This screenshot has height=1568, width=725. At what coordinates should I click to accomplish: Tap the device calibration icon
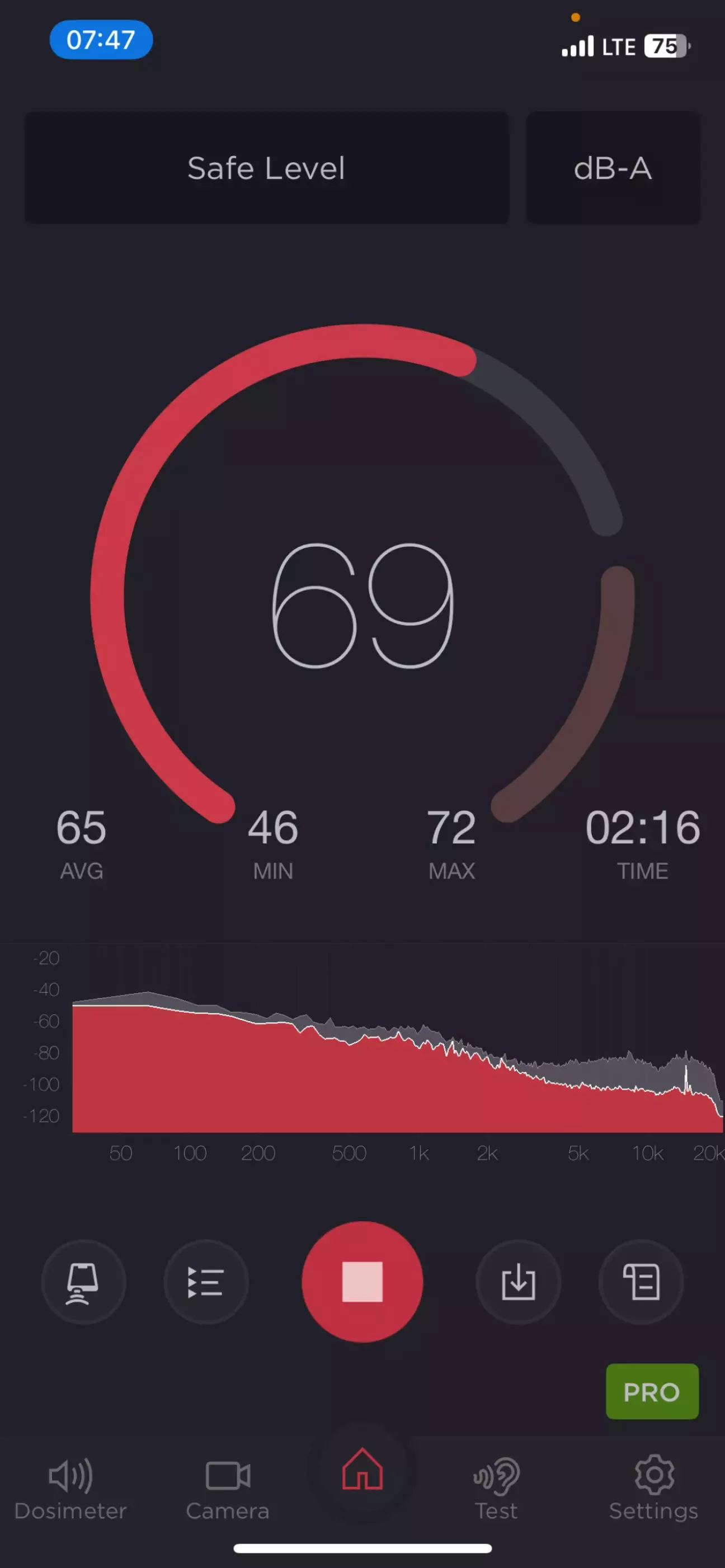(83, 1281)
